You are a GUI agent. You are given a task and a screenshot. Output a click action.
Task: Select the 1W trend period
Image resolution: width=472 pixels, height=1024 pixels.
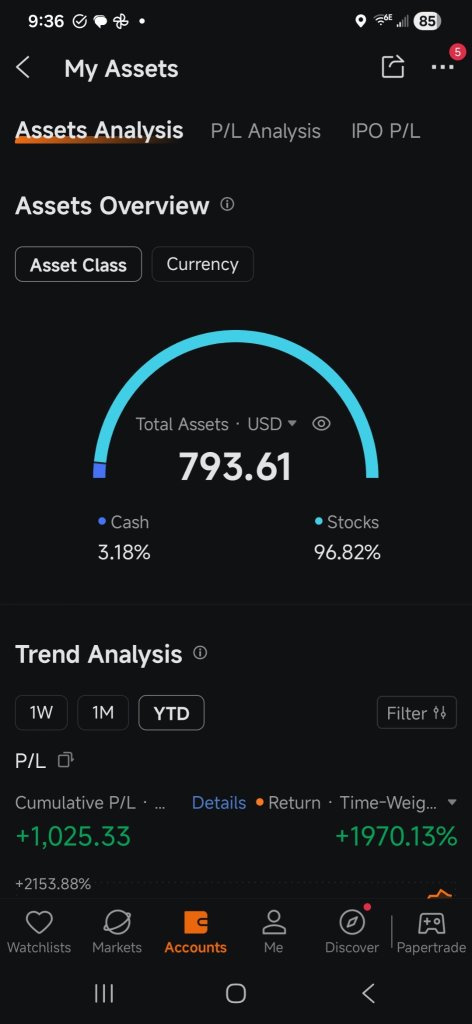[41, 712]
